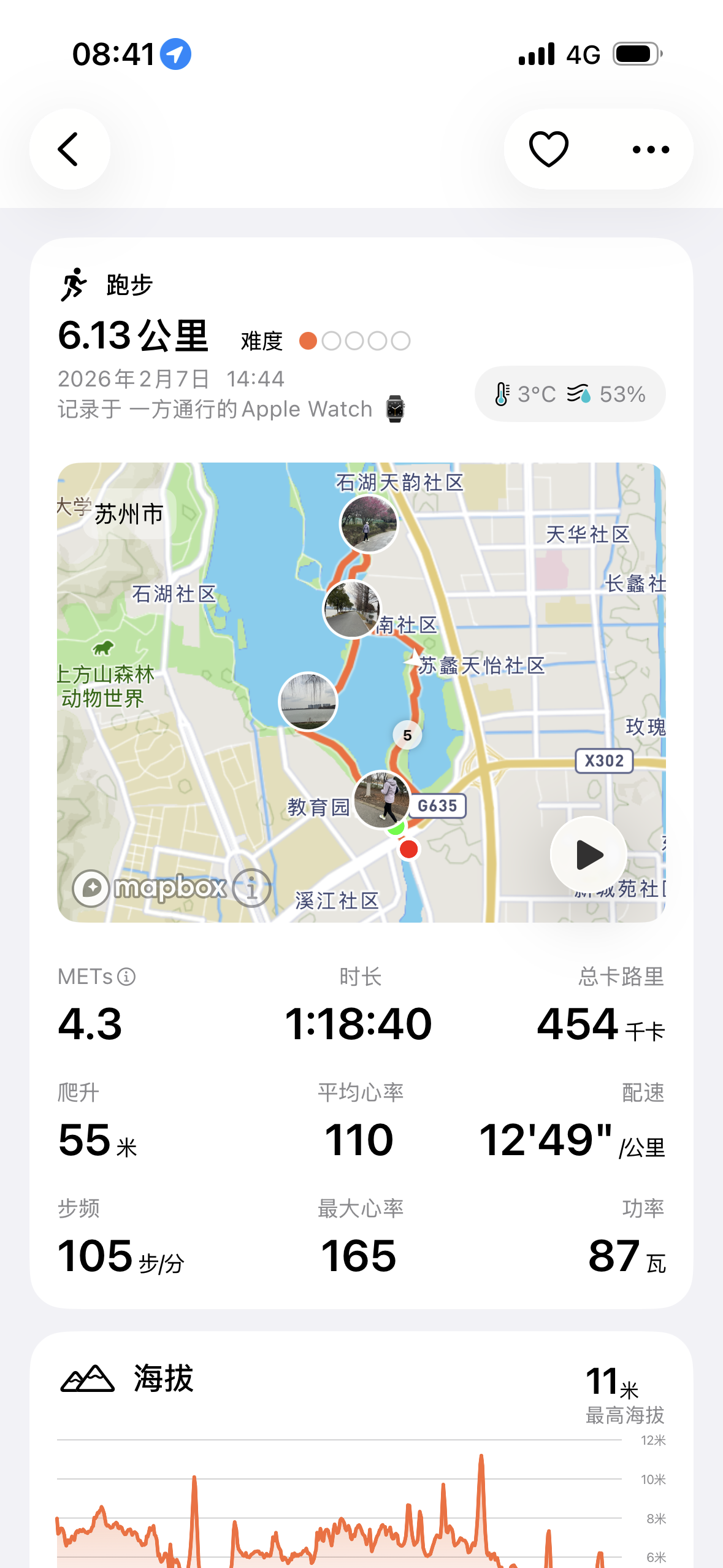Go back to the previous screen

tap(69, 149)
